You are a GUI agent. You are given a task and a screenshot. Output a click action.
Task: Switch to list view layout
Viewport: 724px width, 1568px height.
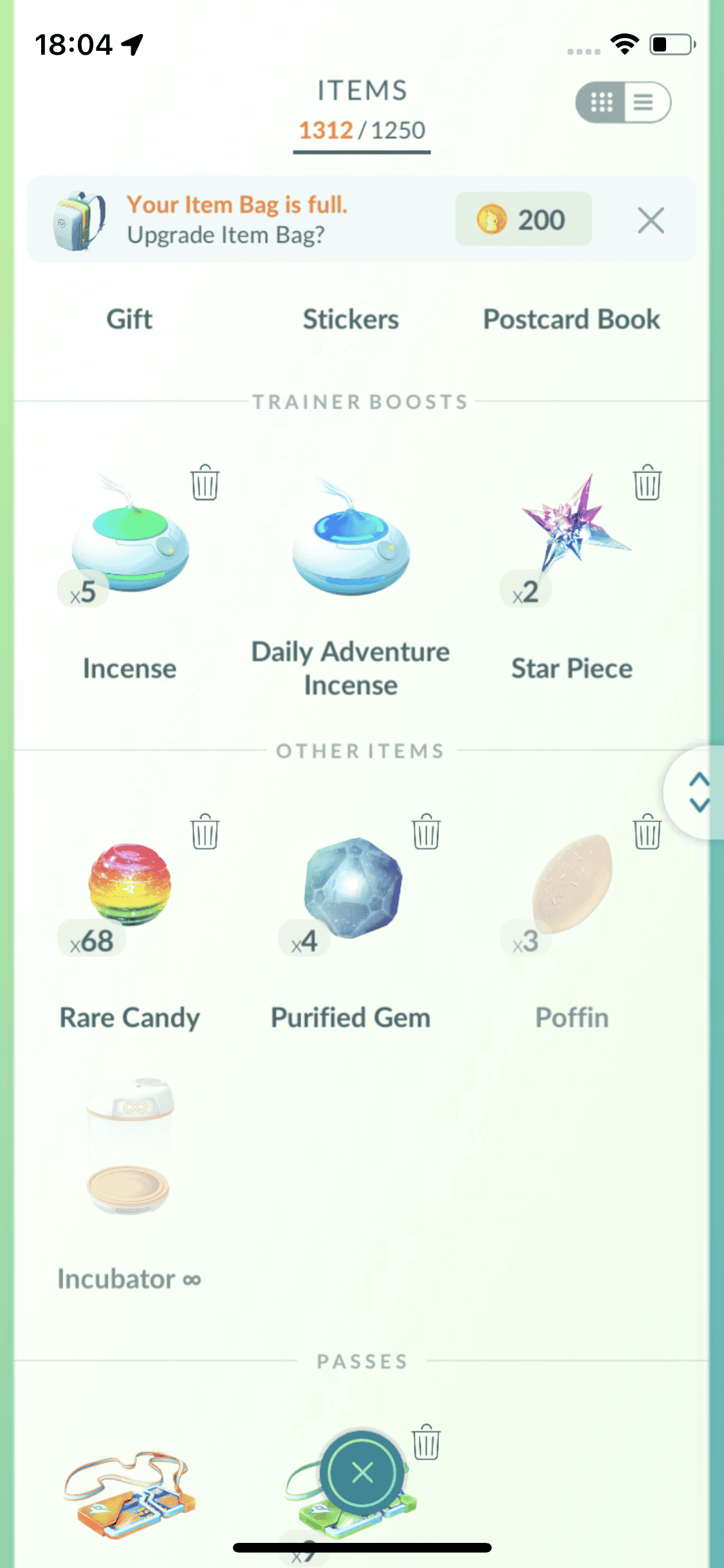point(645,102)
